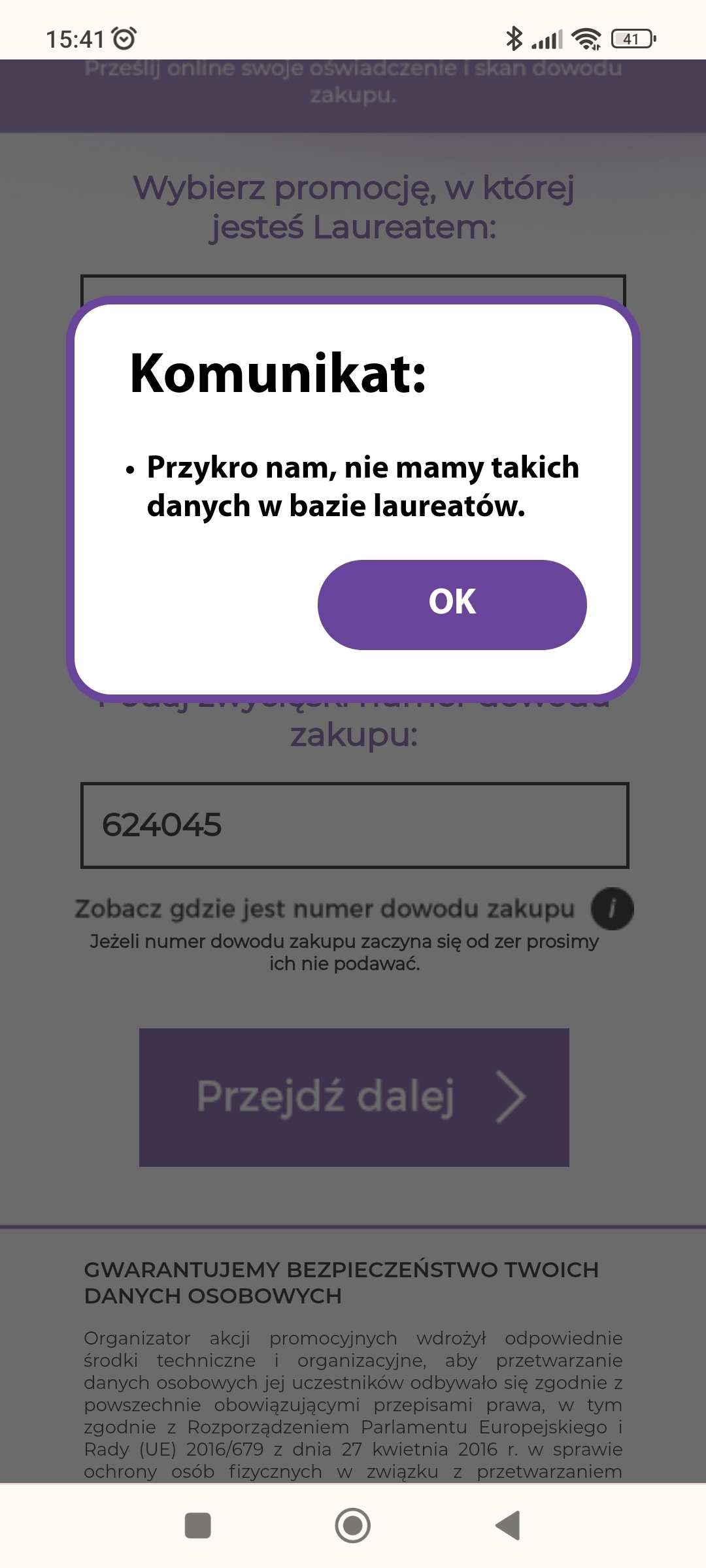The image size is (706, 1568).
Task: Go to the phone home screen
Action: (x=352, y=1526)
